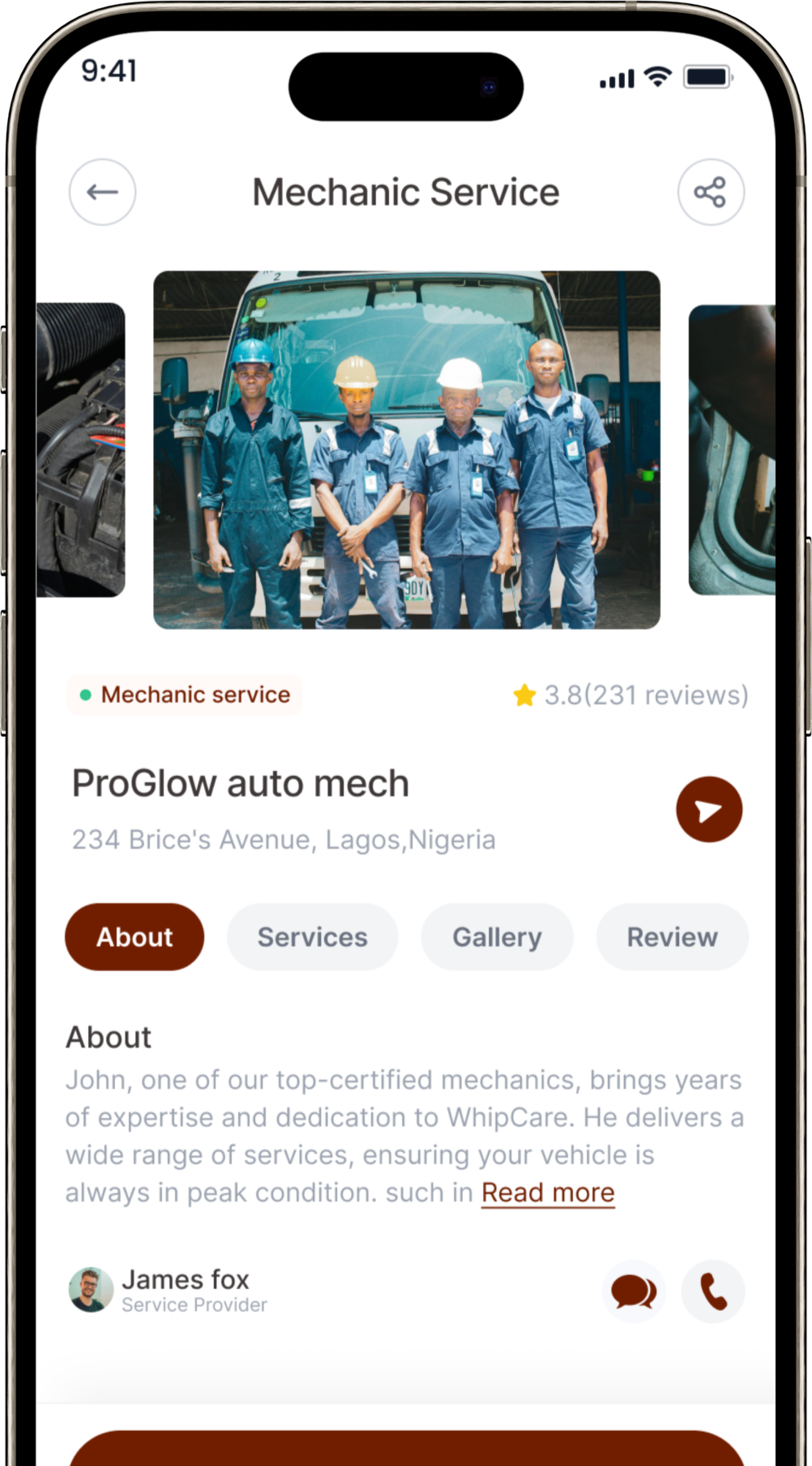Go back using the arrow button

(102, 192)
